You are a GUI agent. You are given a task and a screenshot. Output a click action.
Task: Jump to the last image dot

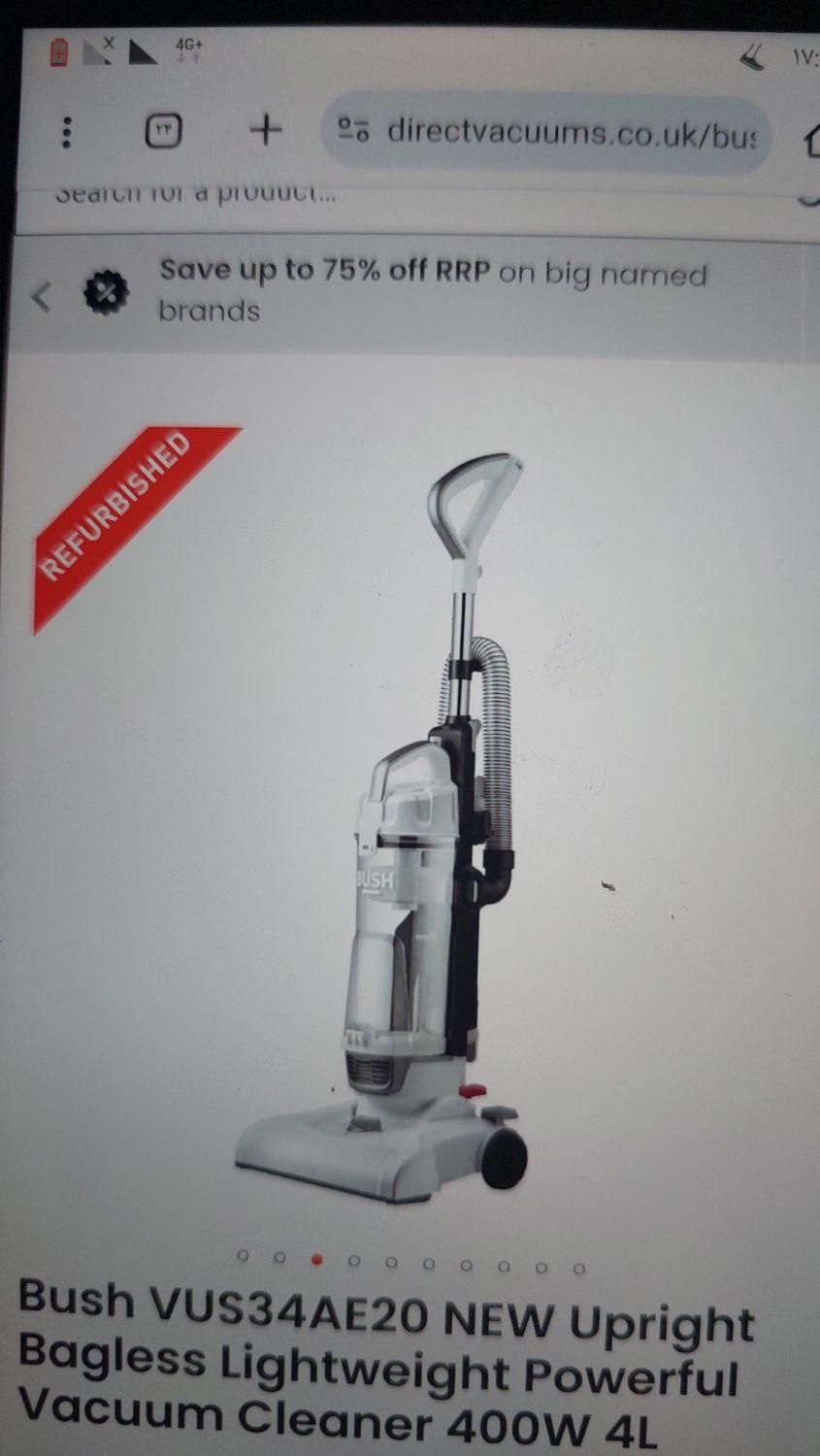click(x=578, y=1268)
